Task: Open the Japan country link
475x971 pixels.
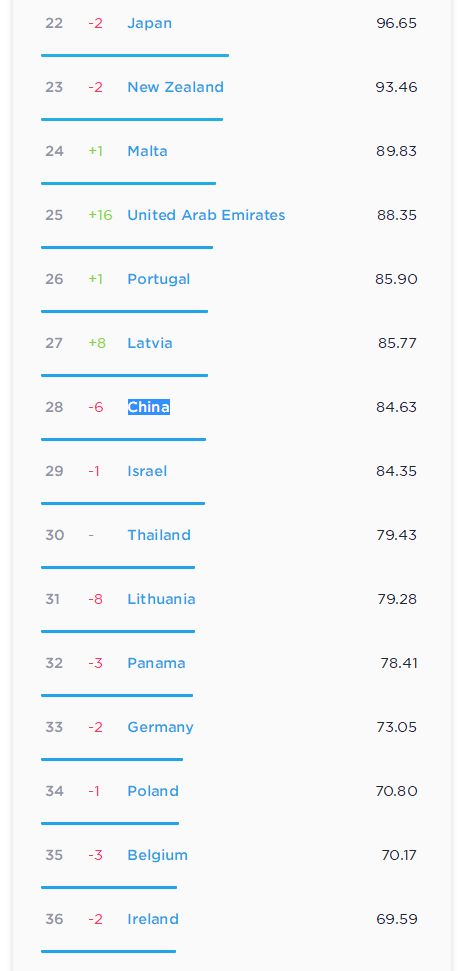Action: (149, 24)
